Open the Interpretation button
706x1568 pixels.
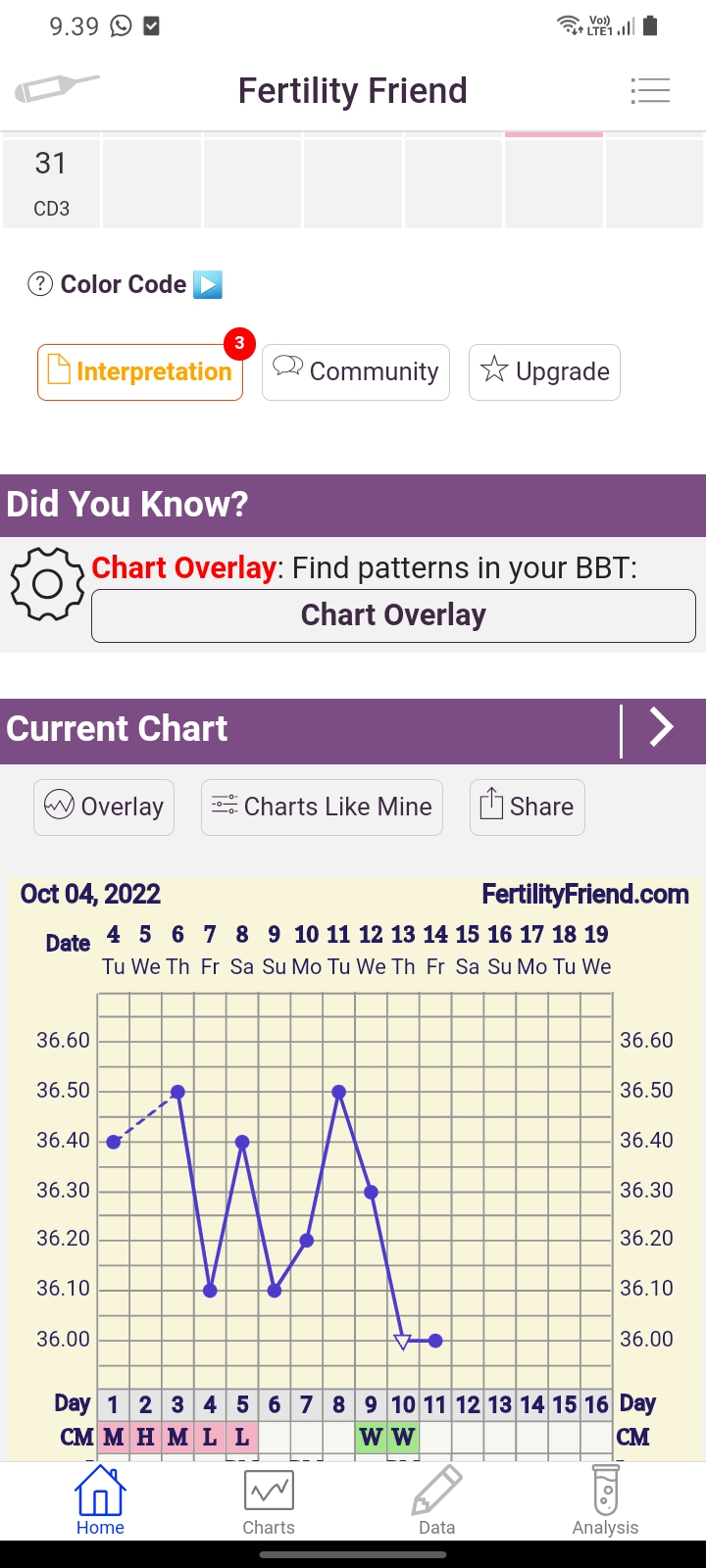coord(140,372)
